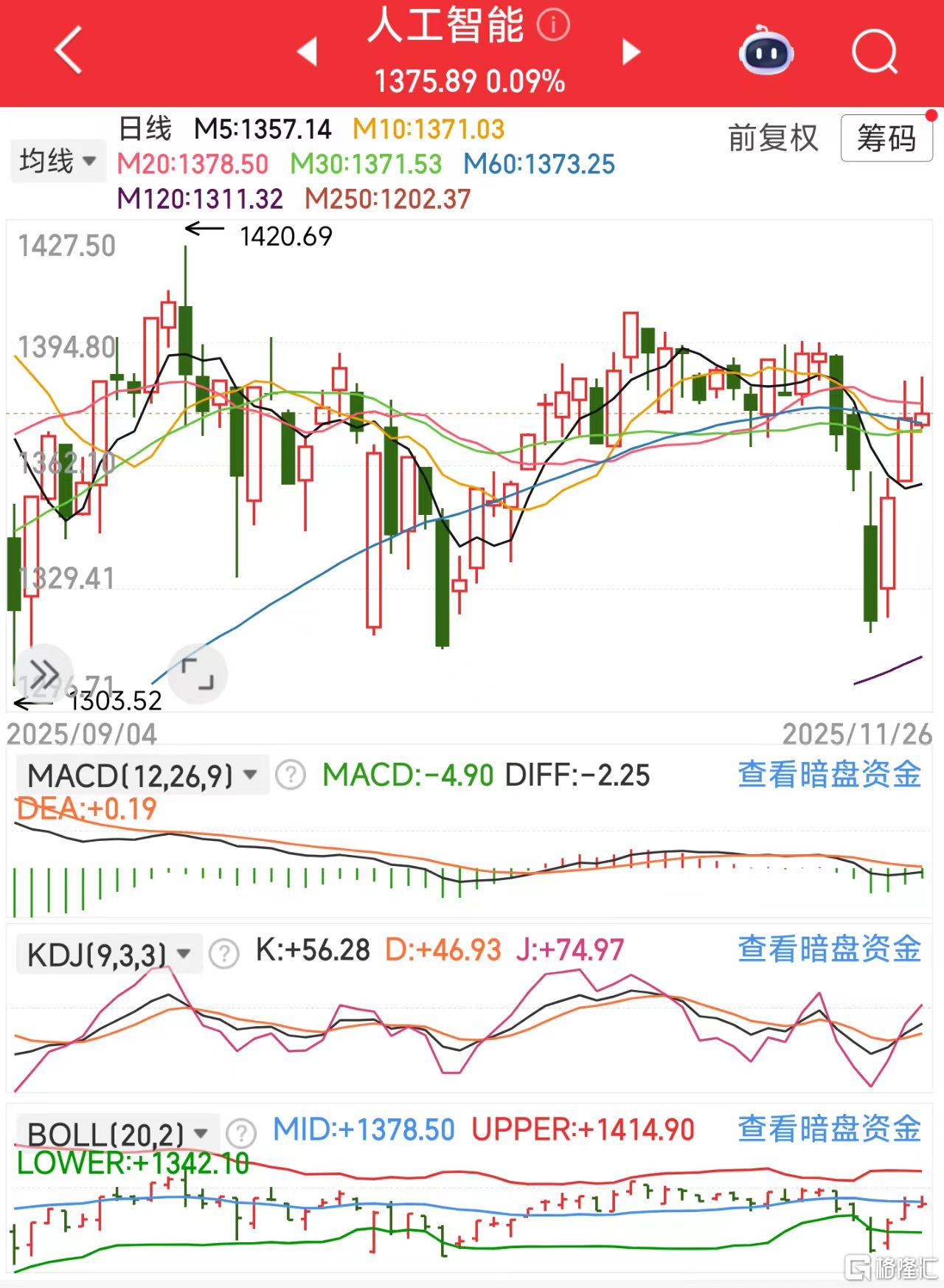Show help for the MACD indicator
The image size is (944, 1288).
click(291, 775)
